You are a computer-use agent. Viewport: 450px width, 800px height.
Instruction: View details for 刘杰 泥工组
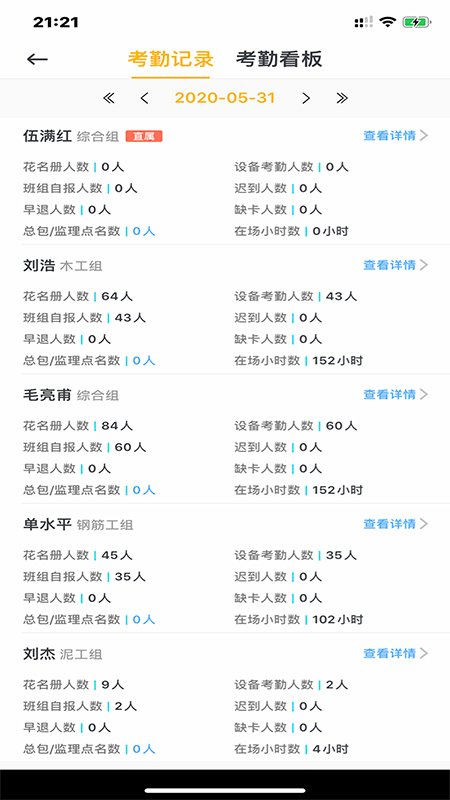pos(395,654)
